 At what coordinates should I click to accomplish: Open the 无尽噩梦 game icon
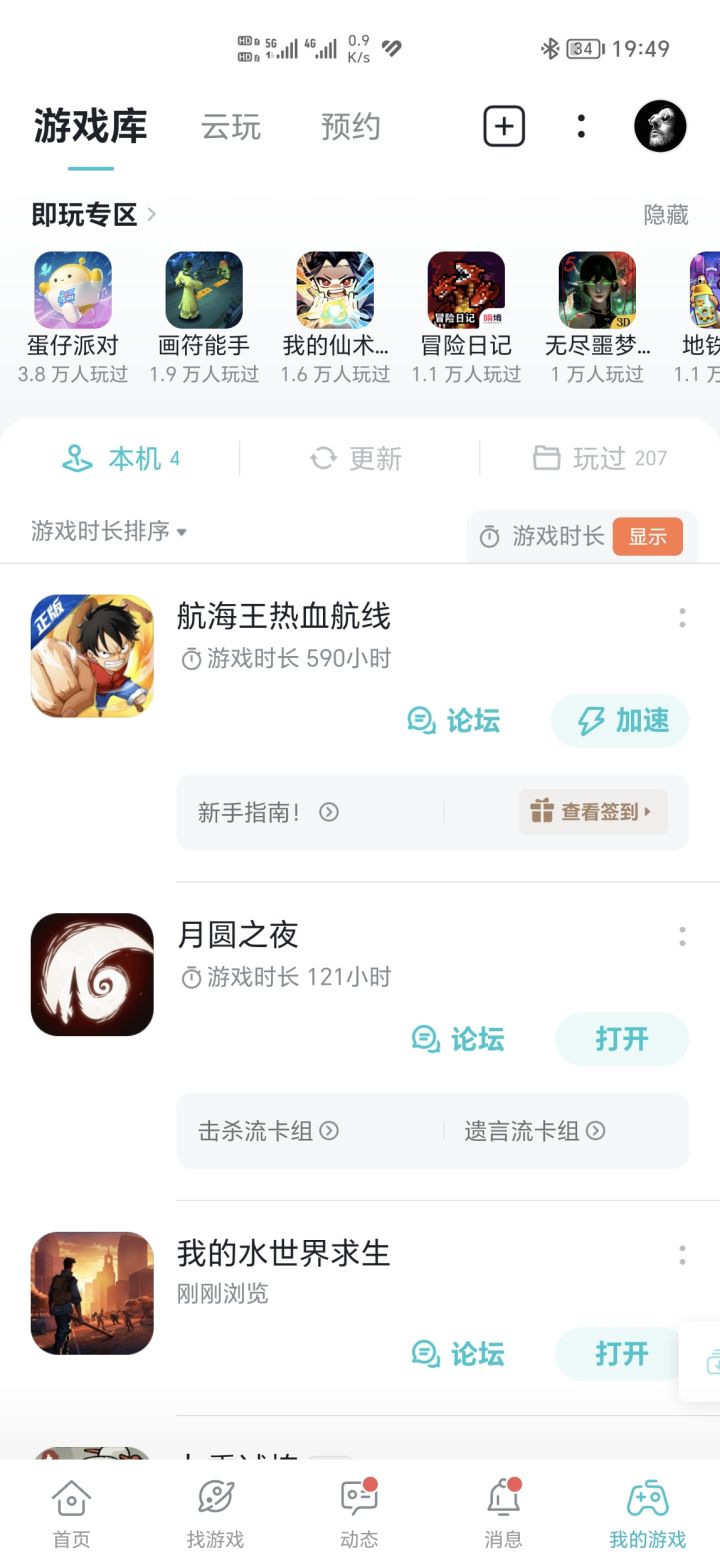click(596, 291)
